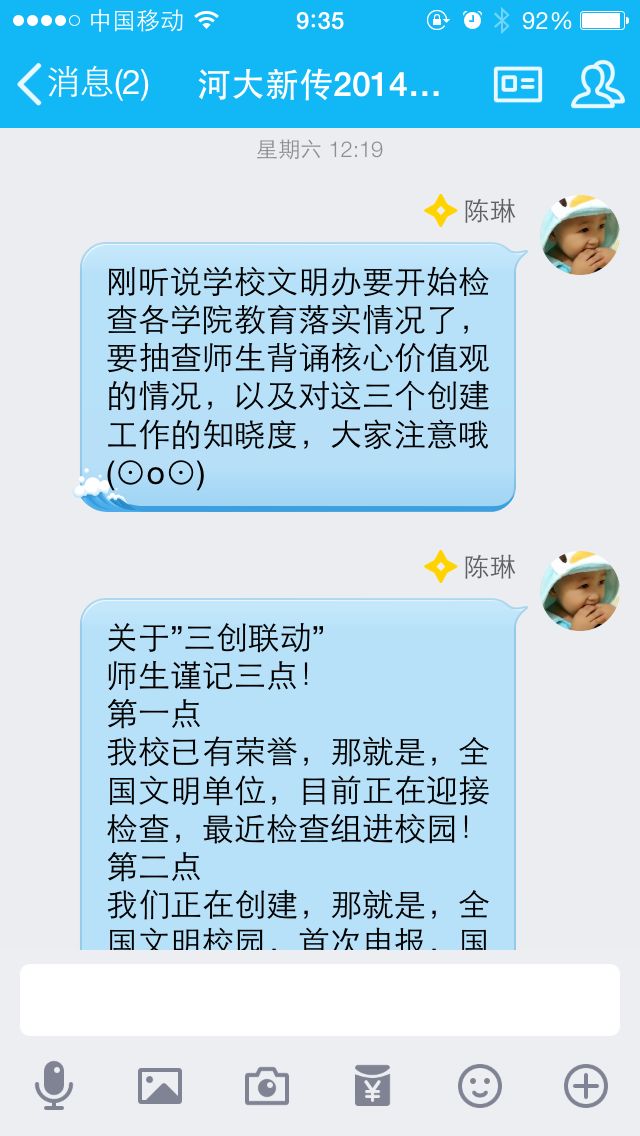
Task: Open the emoji sticker panel
Action: click(480, 1086)
